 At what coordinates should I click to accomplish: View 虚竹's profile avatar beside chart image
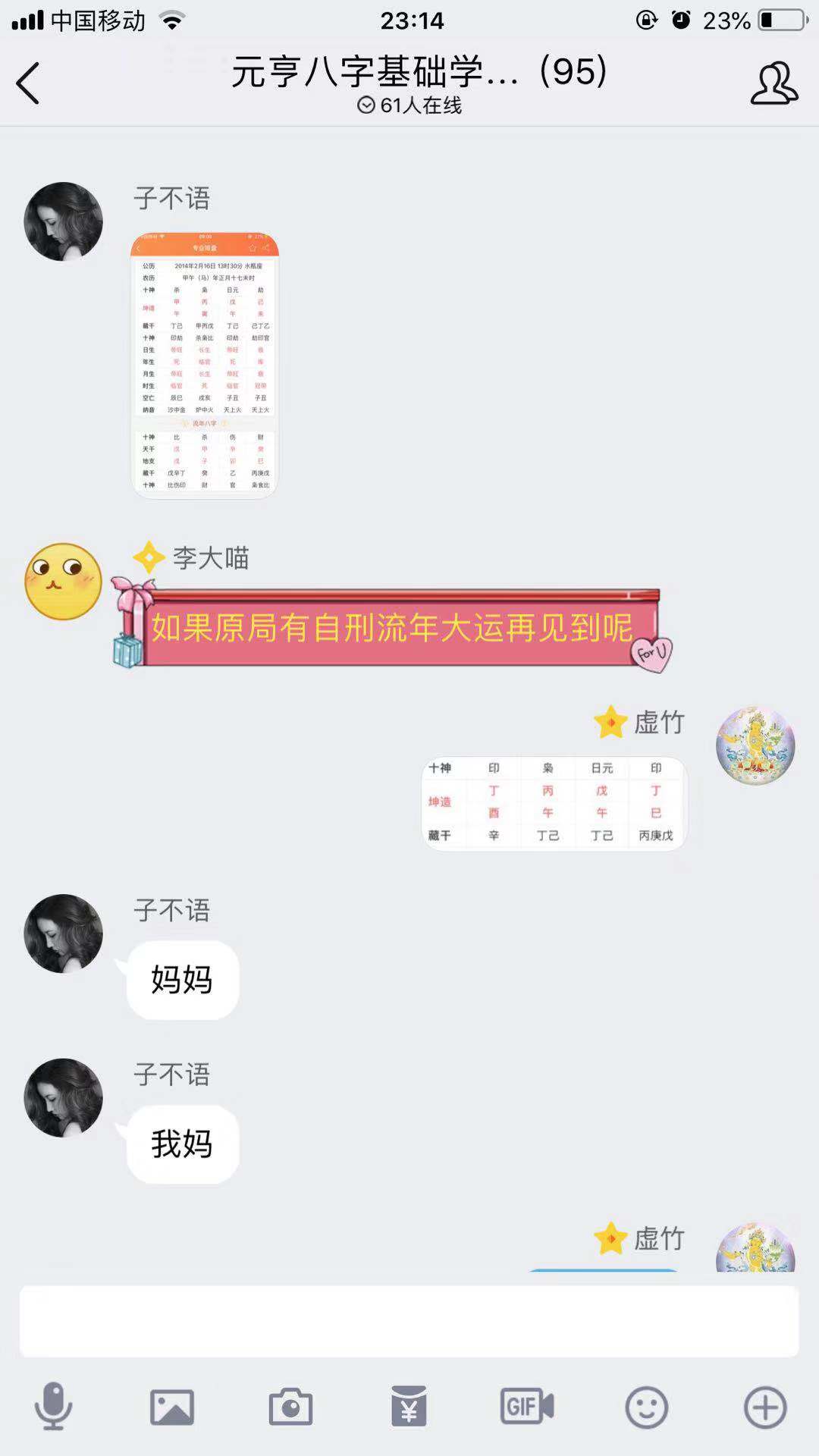click(x=755, y=745)
